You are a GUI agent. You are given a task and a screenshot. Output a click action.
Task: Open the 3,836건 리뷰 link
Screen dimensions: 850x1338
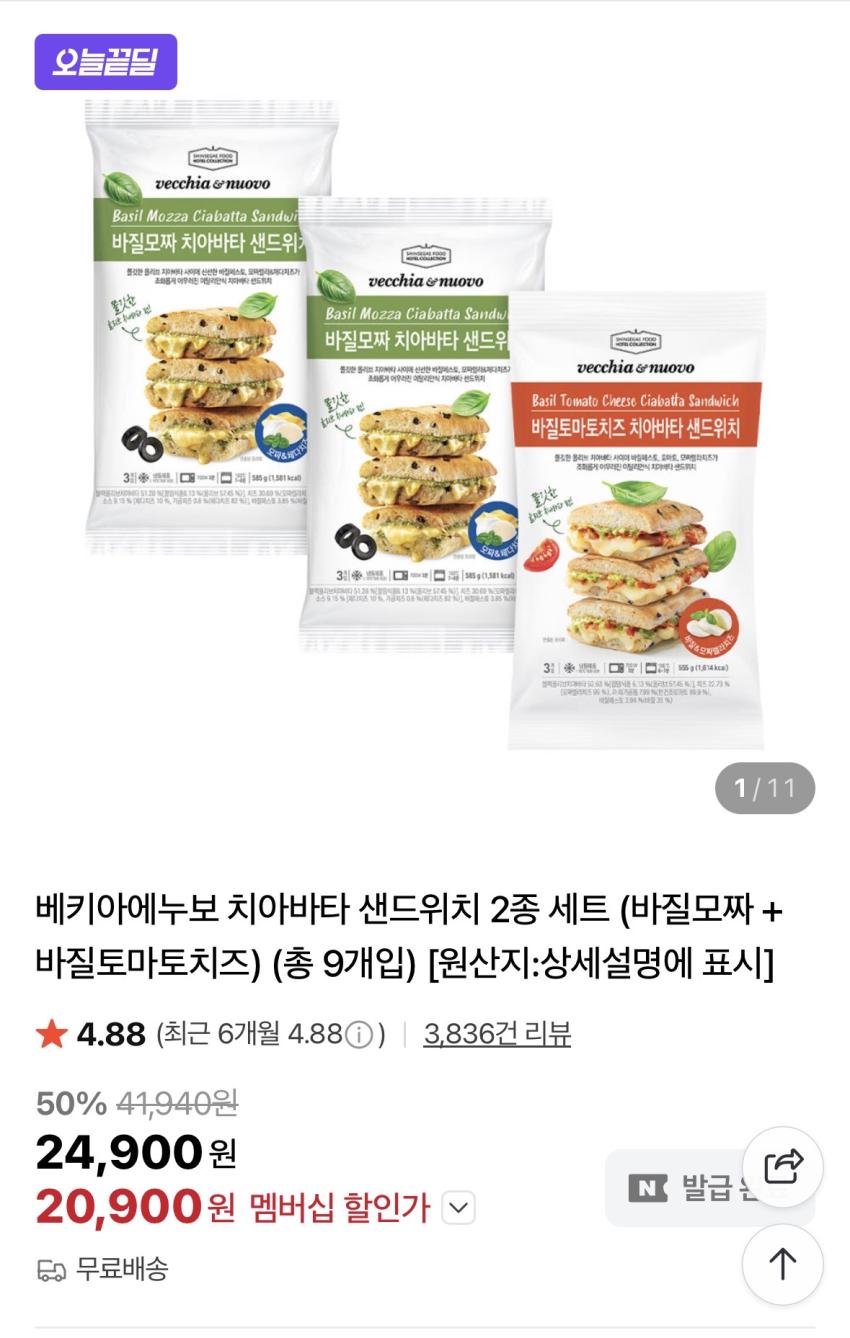[497, 1033]
